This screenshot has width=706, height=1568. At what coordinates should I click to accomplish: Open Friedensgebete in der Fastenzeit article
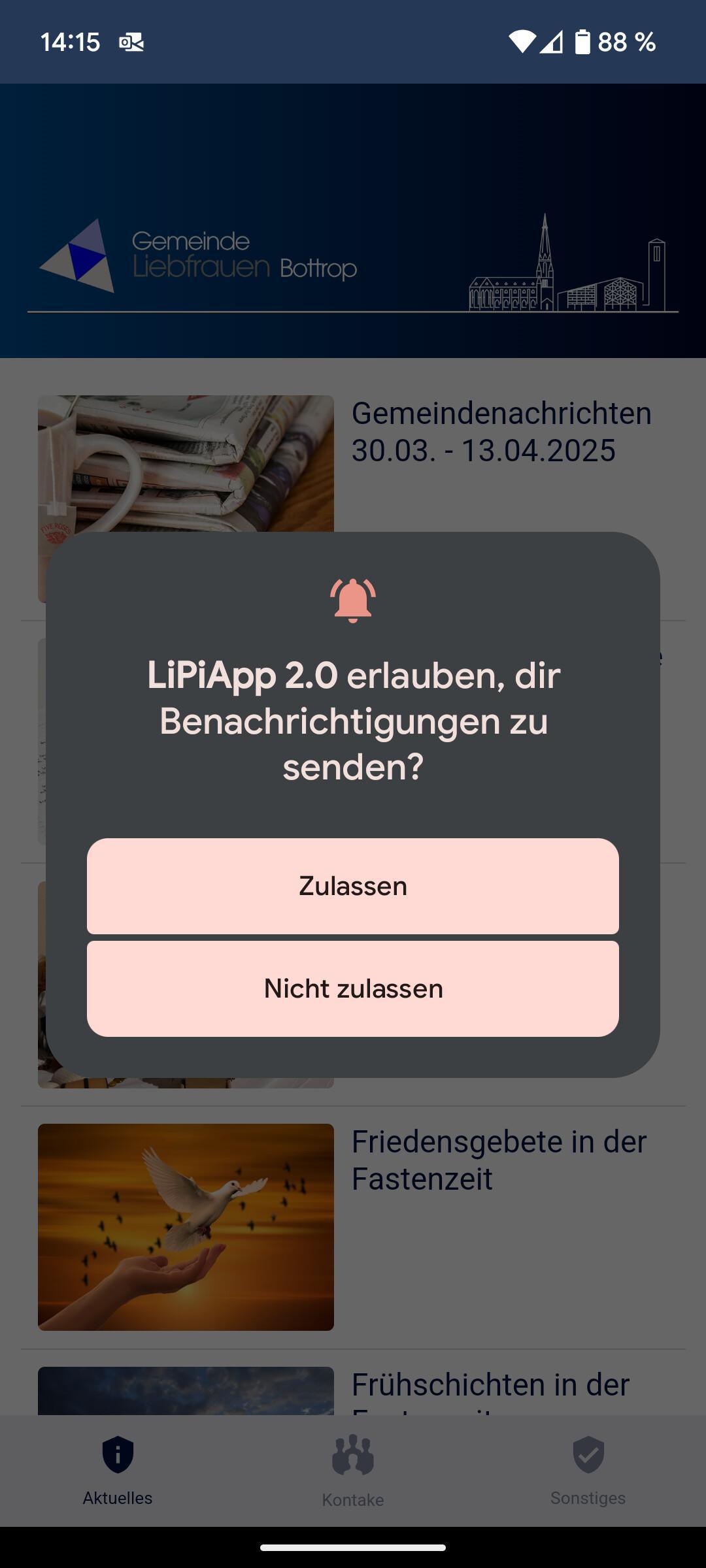(499, 1160)
